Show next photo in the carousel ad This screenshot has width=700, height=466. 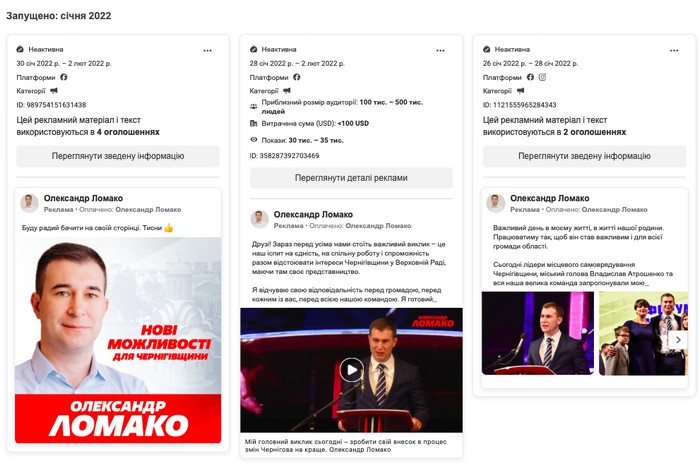coord(677,339)
